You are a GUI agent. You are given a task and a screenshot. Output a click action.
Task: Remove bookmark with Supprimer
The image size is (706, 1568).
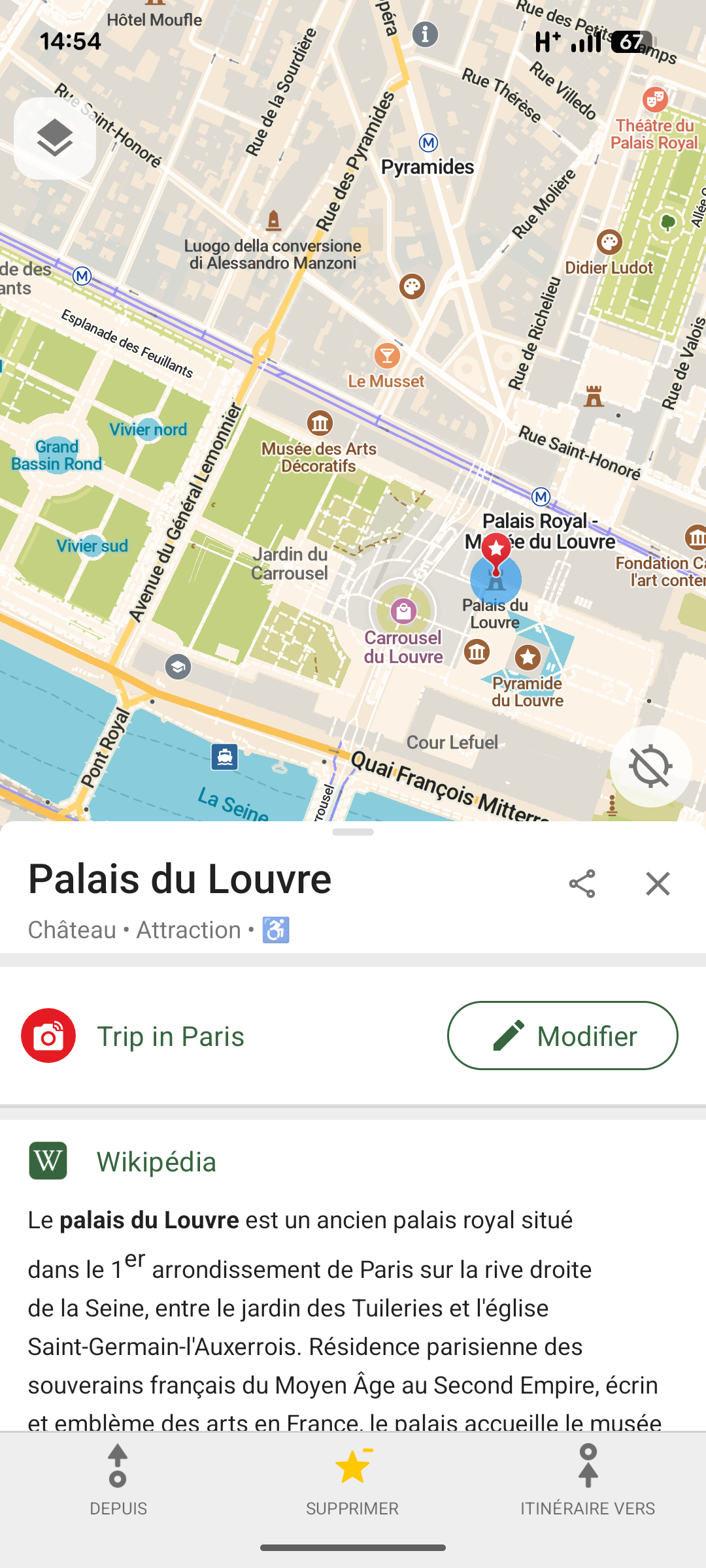352,1479
